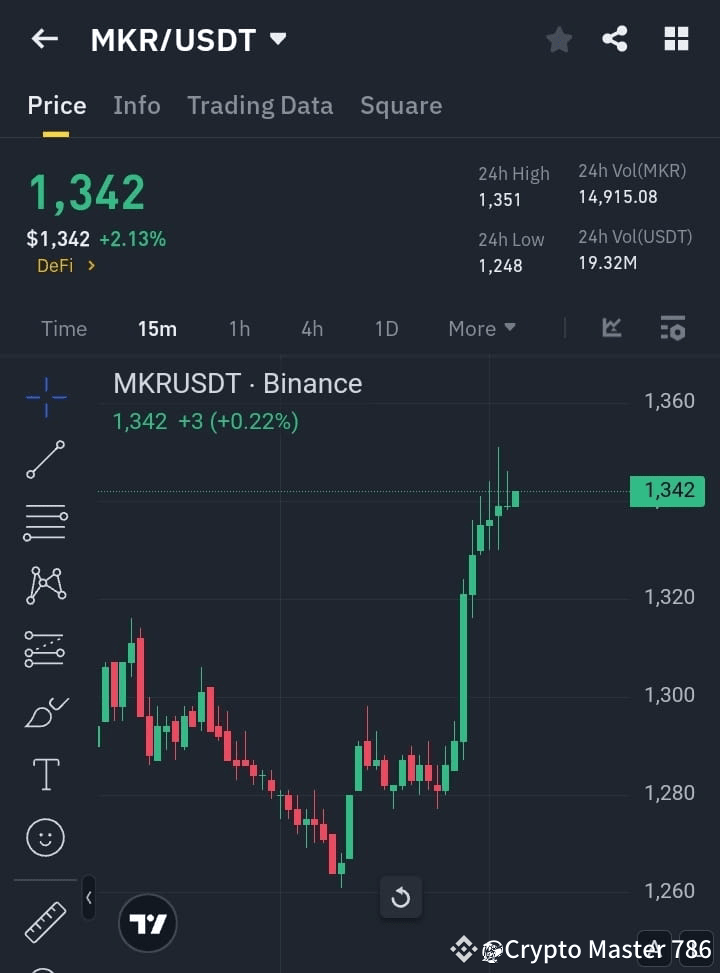The width and height of the screenshot is (720, 973).
Task: Open the chart settings icon
Action: click(672, 328)
